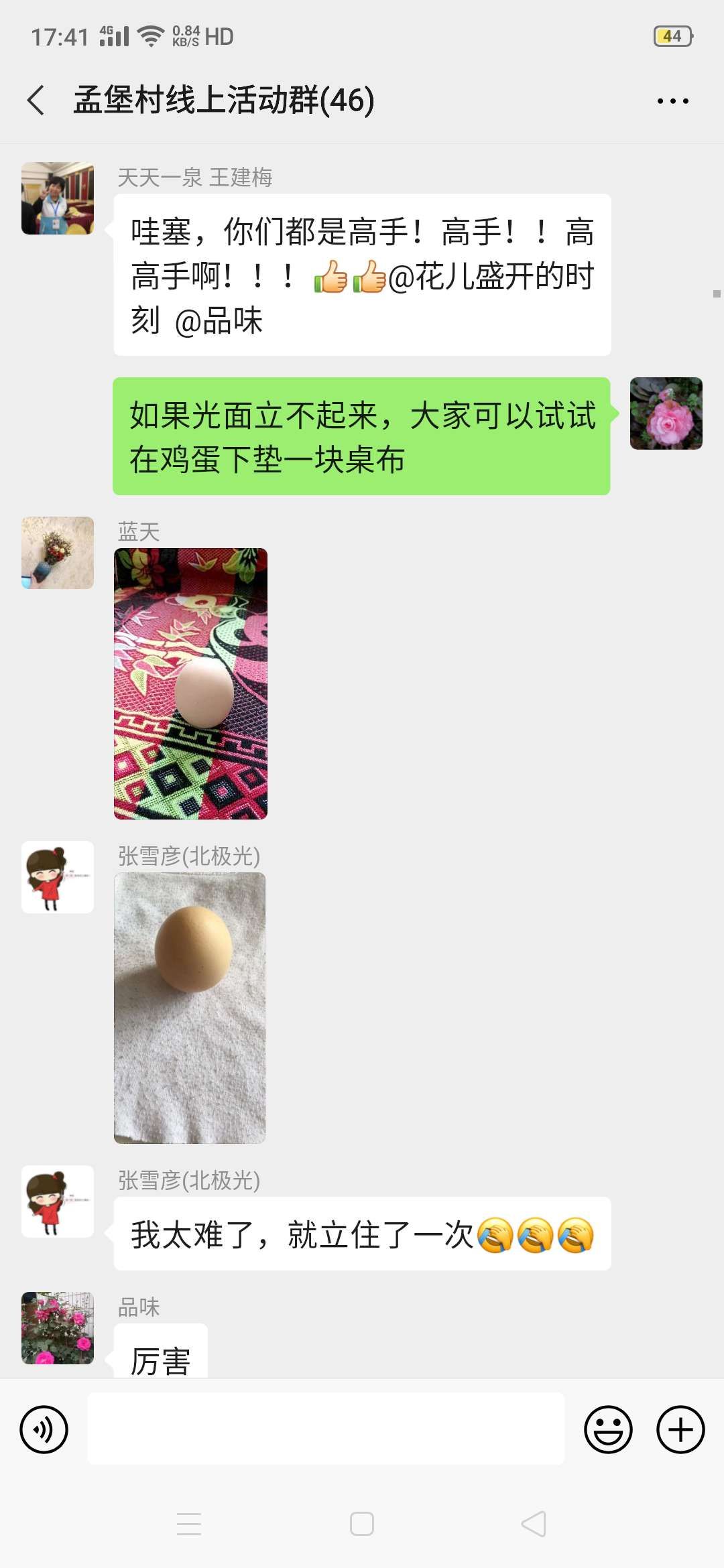Open the plus attachment menu

680,1429
